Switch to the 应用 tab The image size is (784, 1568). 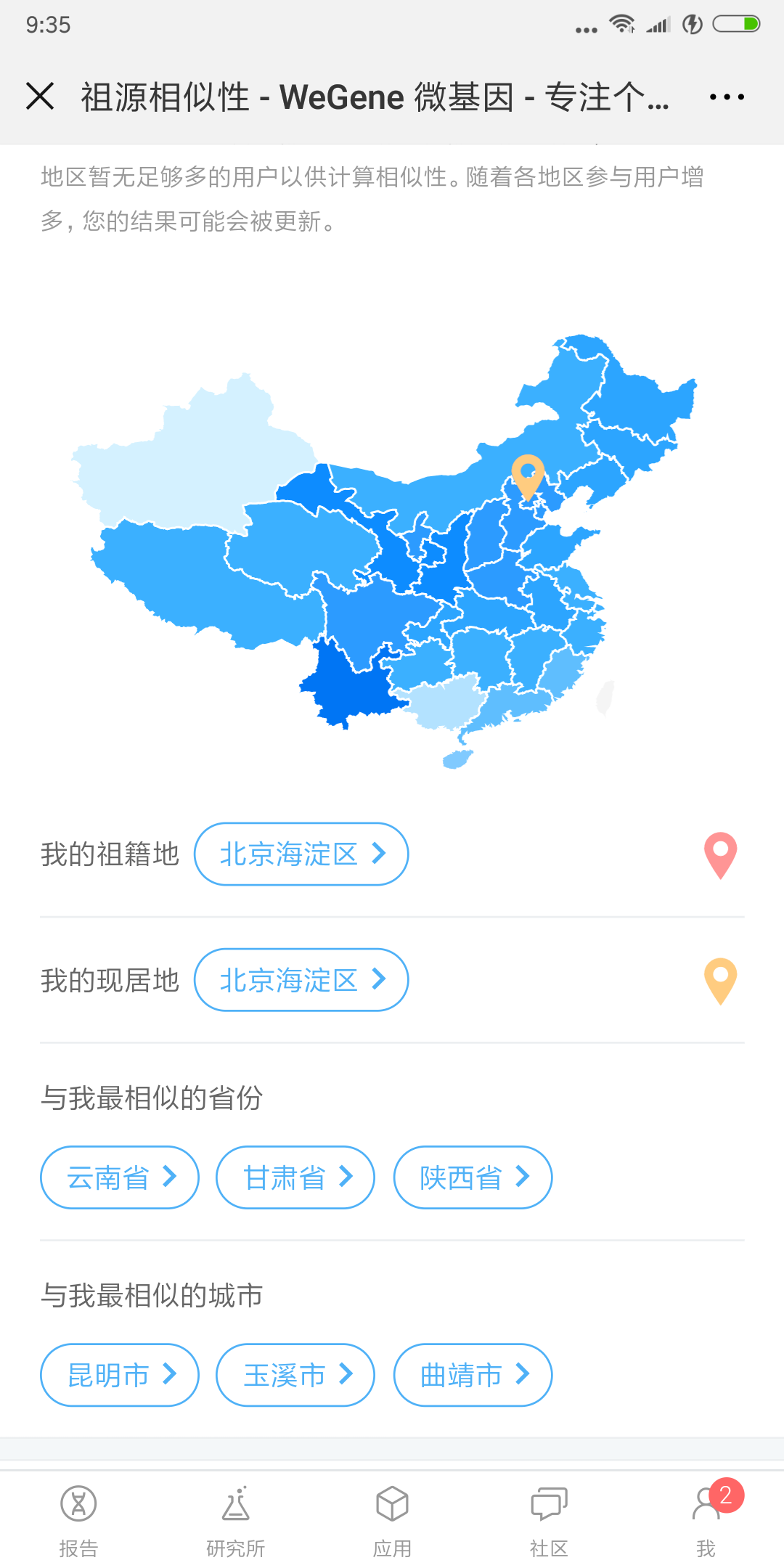pyautogui.click(x=392, y=1520)
